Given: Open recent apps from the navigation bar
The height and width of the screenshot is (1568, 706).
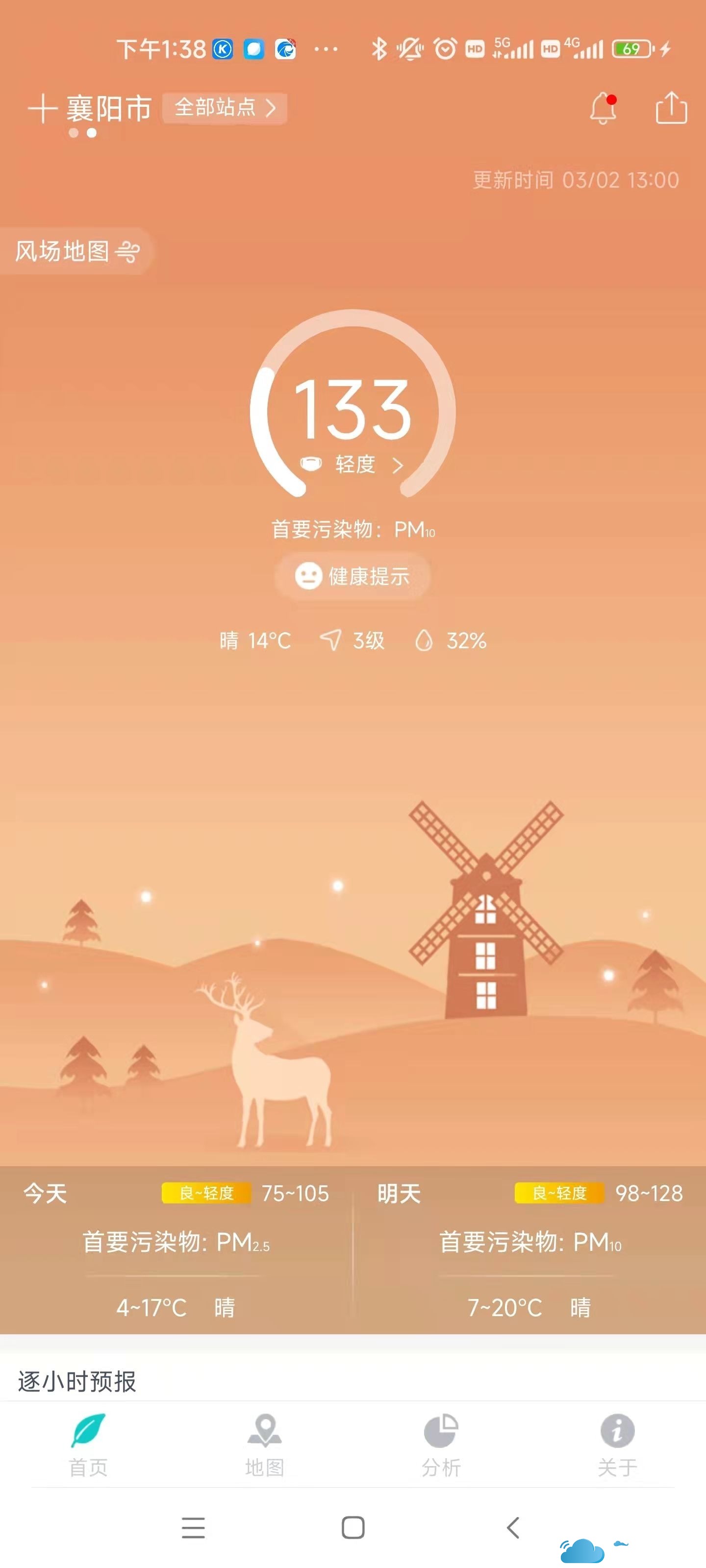Looking at the screenshot, I should (x=193, y=1527).
